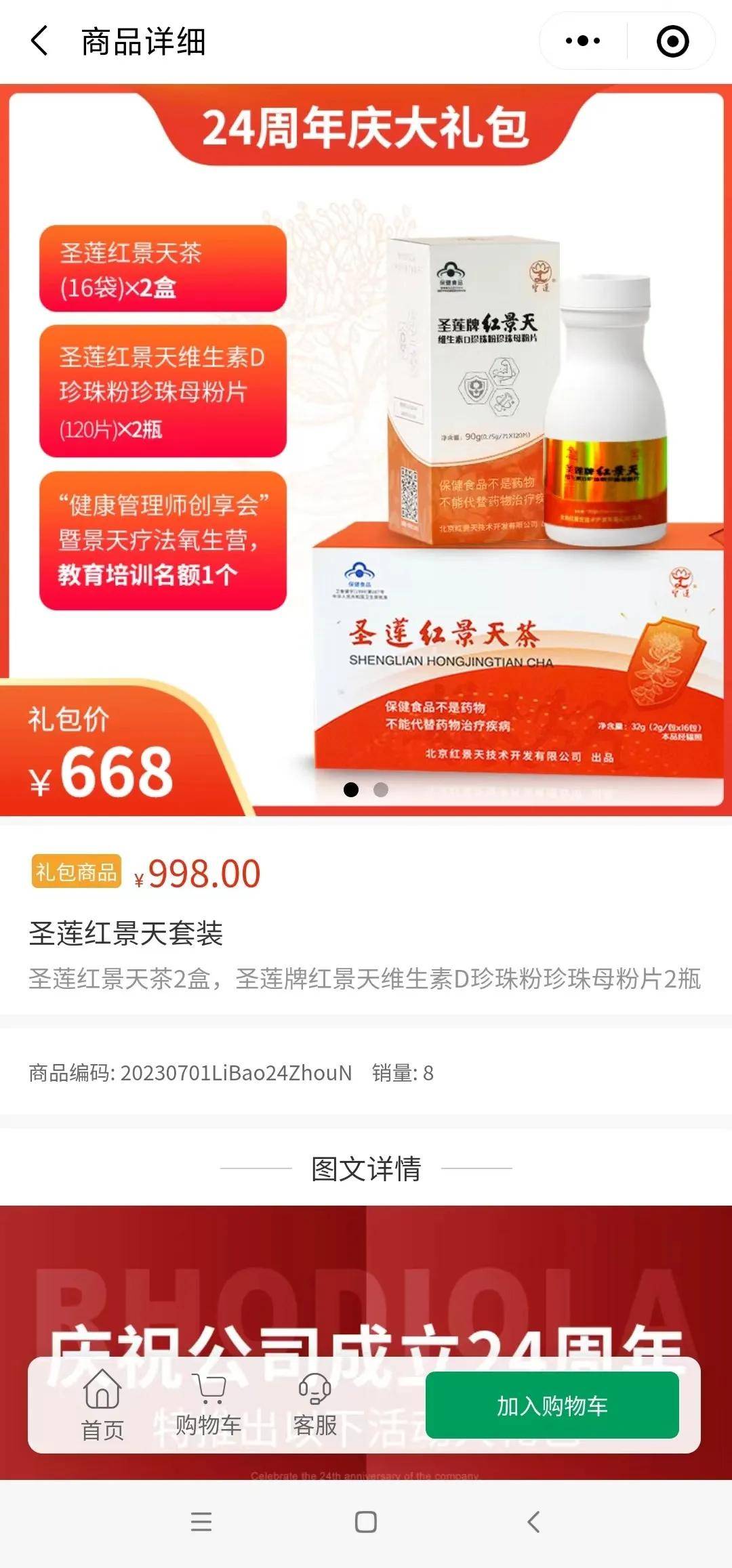This screenshot has width=732, height=1568.
Task: Go back from the 商品详细 page
Action: (x=40, y=41)
